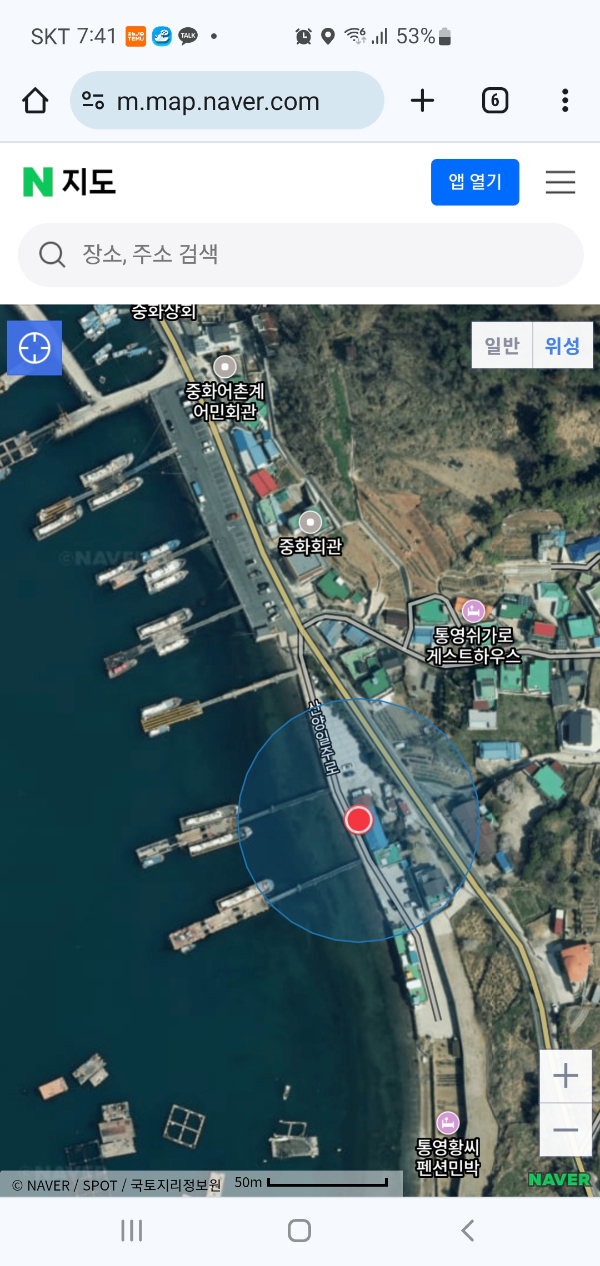
Task: Zoom out of the map
Action: tap(565, 1130)
